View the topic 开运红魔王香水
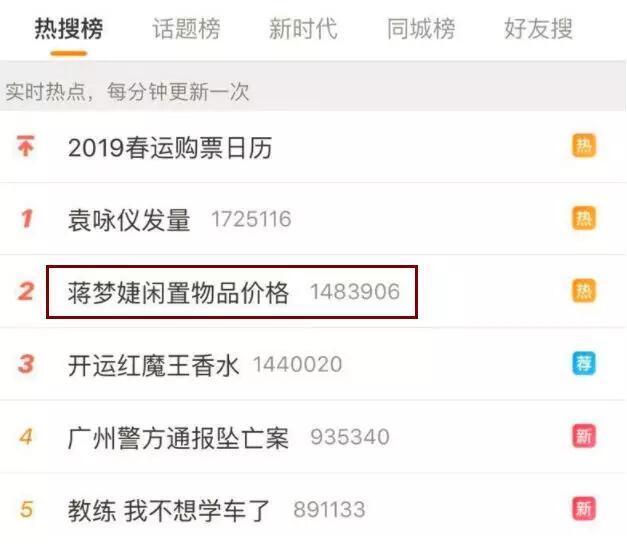The image size is (627, 548). pos(154,365)
